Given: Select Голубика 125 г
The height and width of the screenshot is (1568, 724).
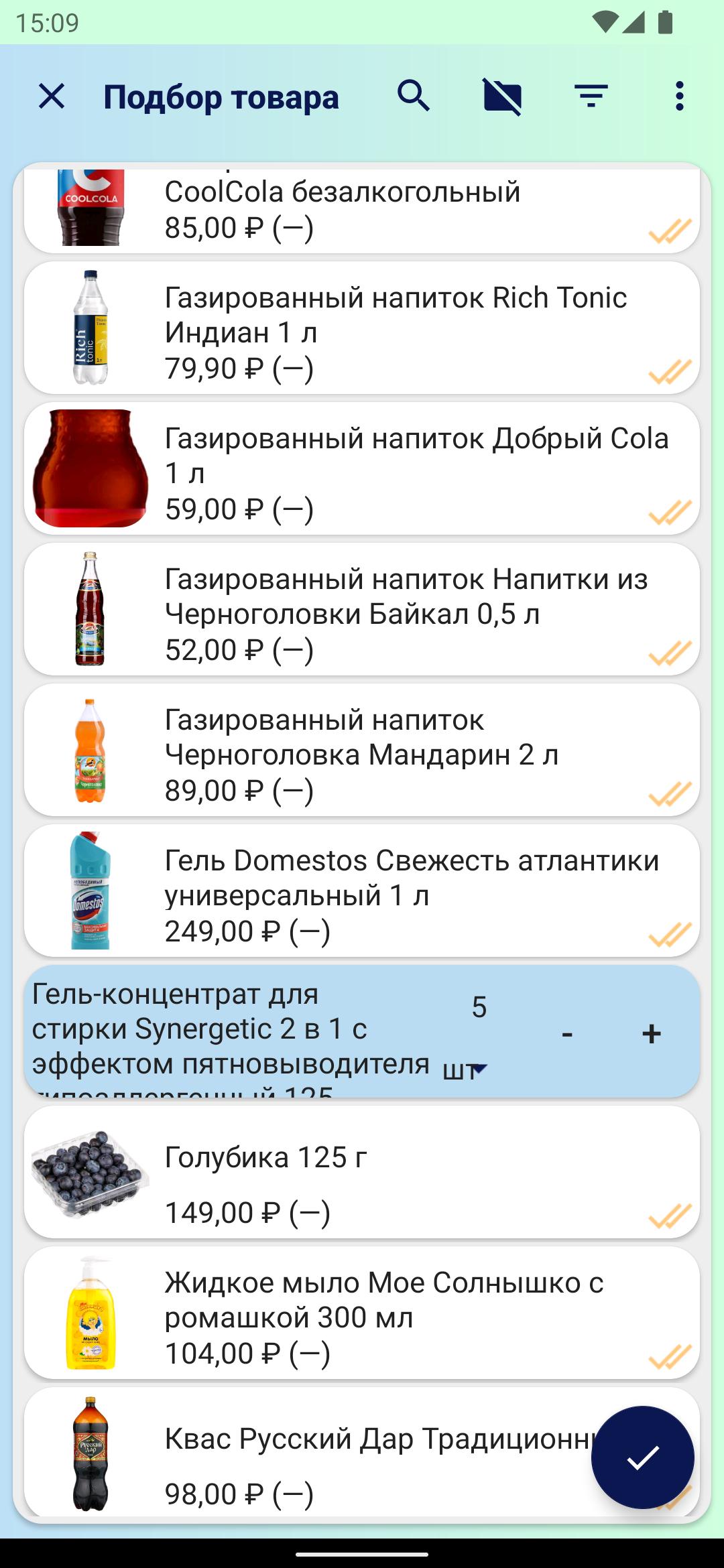Looking at the screenshot, I should pyautogui.click(x=362, y=1172).
